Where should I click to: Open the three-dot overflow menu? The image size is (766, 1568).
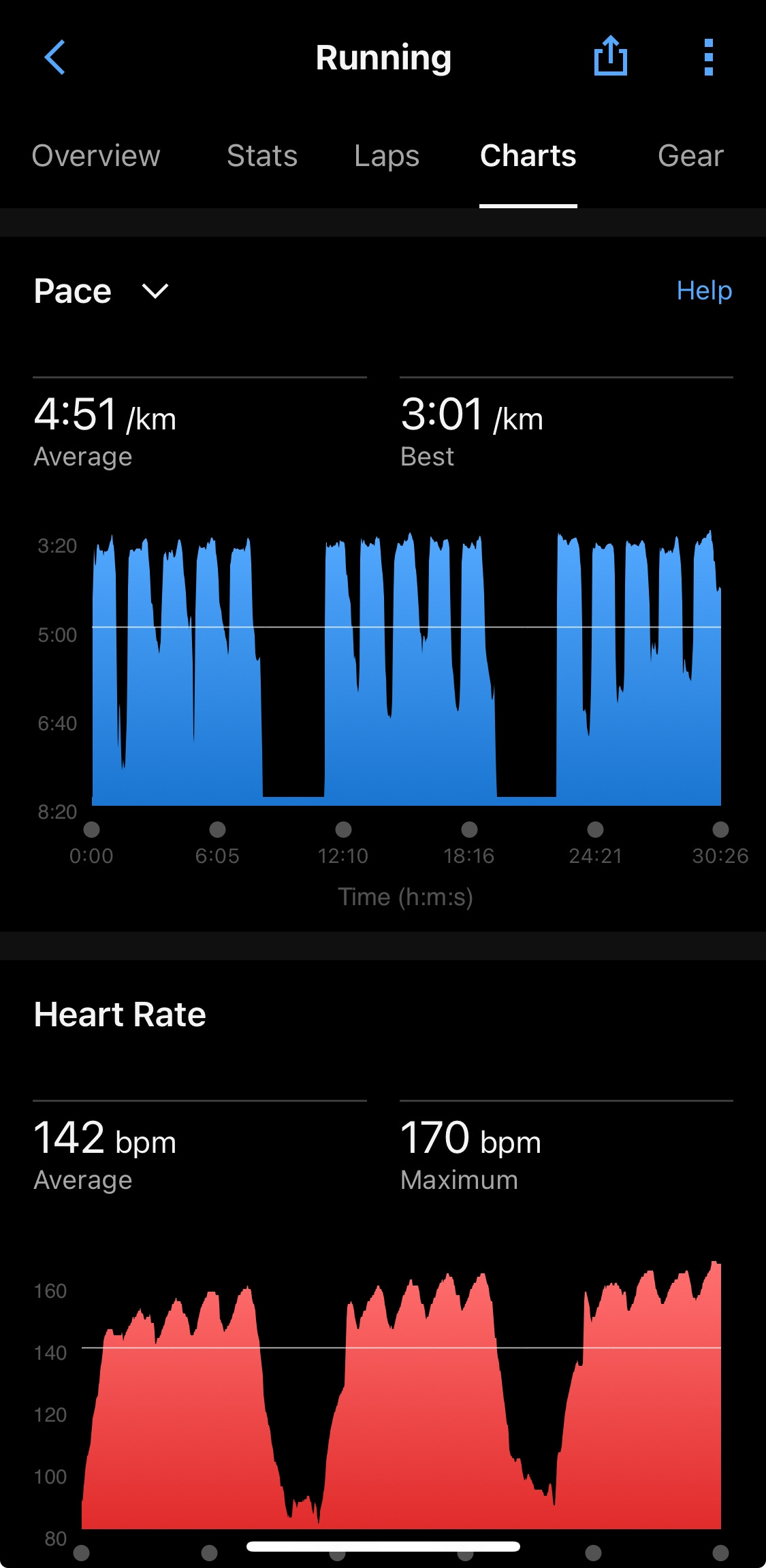pyautogui.click(x=709, y=57)
